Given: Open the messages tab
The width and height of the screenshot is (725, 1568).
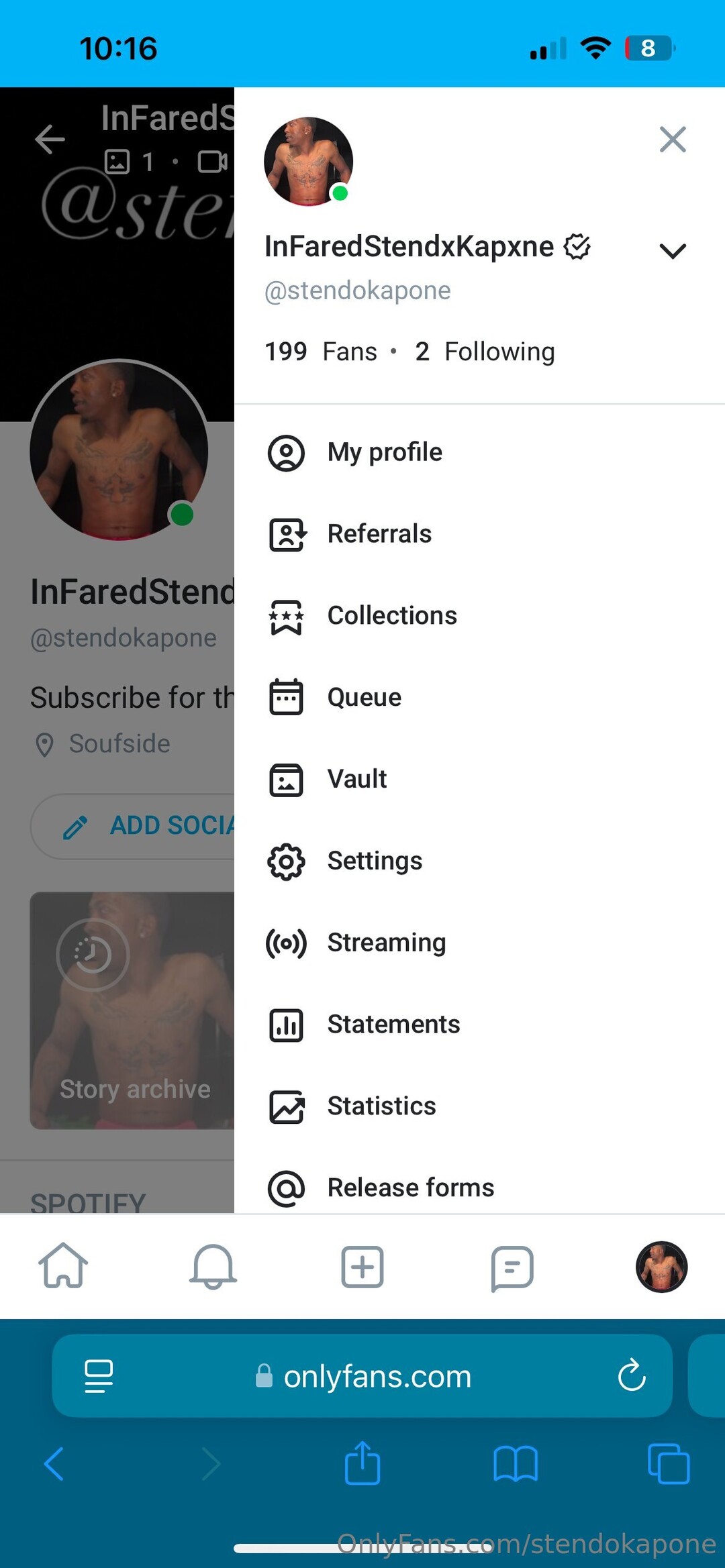Looking at the screenshot, I should point(512,1267).
